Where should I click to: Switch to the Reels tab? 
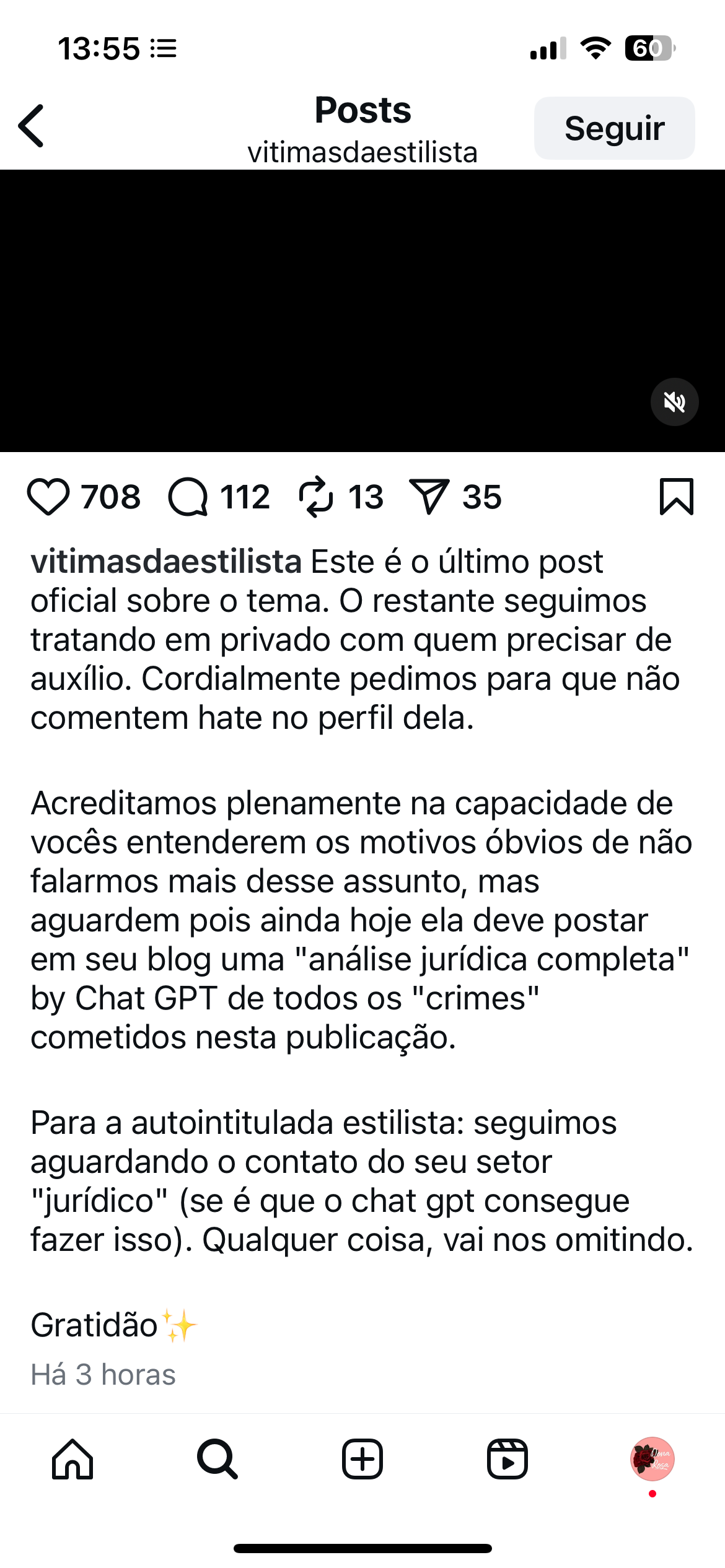point(507,1459)
